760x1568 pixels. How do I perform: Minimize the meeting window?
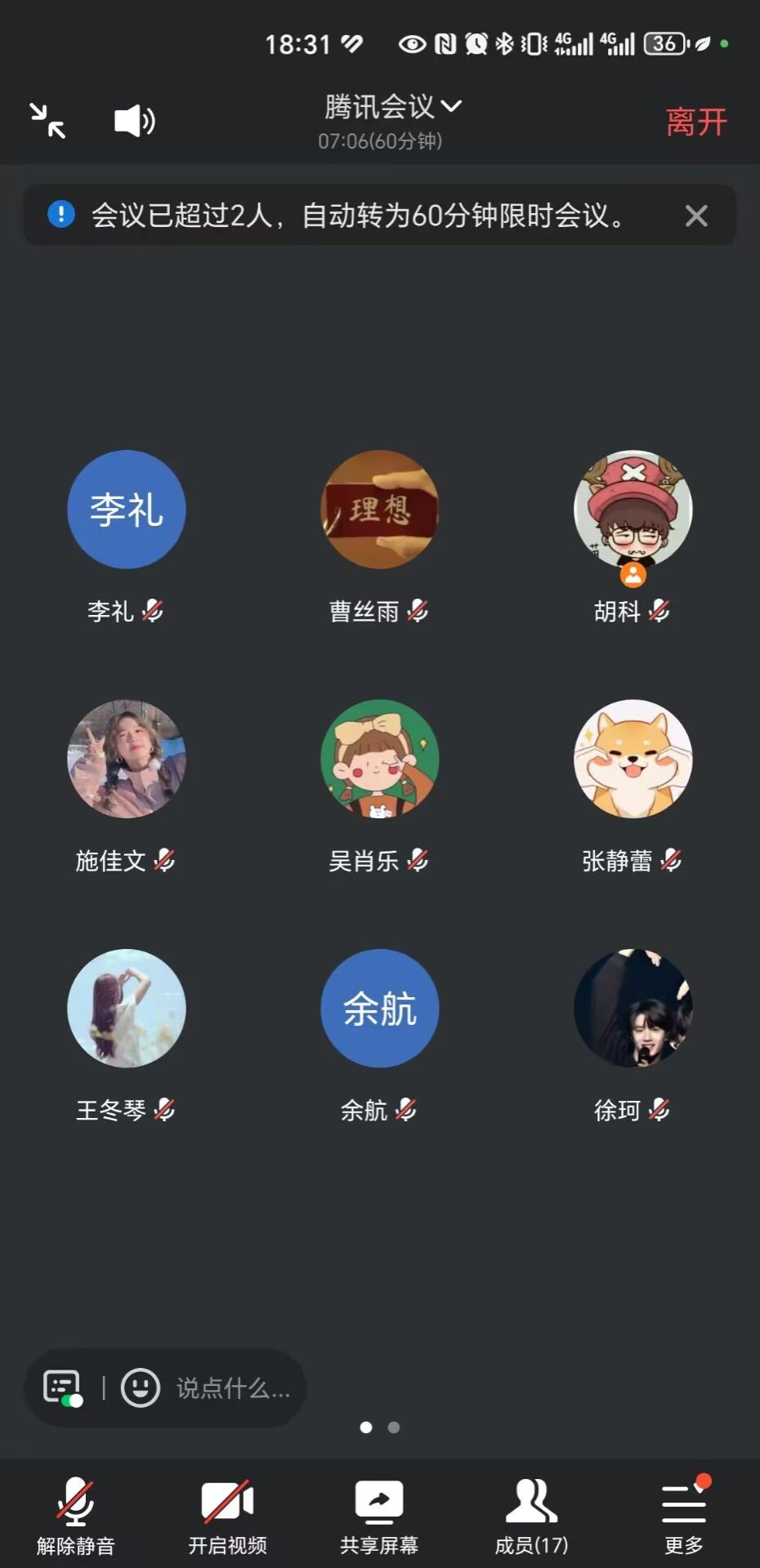coord(47,121)
